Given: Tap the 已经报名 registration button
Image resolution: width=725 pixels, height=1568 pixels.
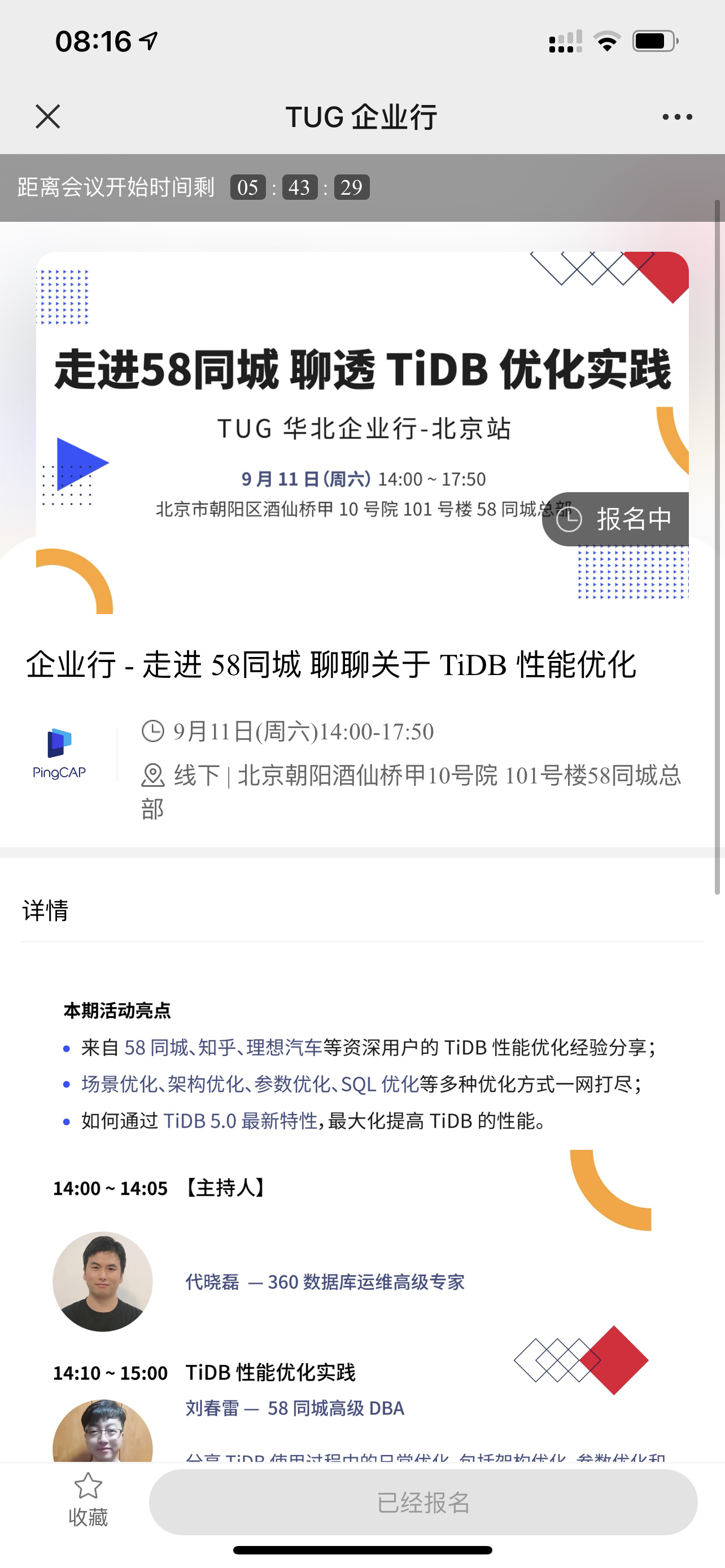Looking at the screenshot, I should coord(423,1501).
